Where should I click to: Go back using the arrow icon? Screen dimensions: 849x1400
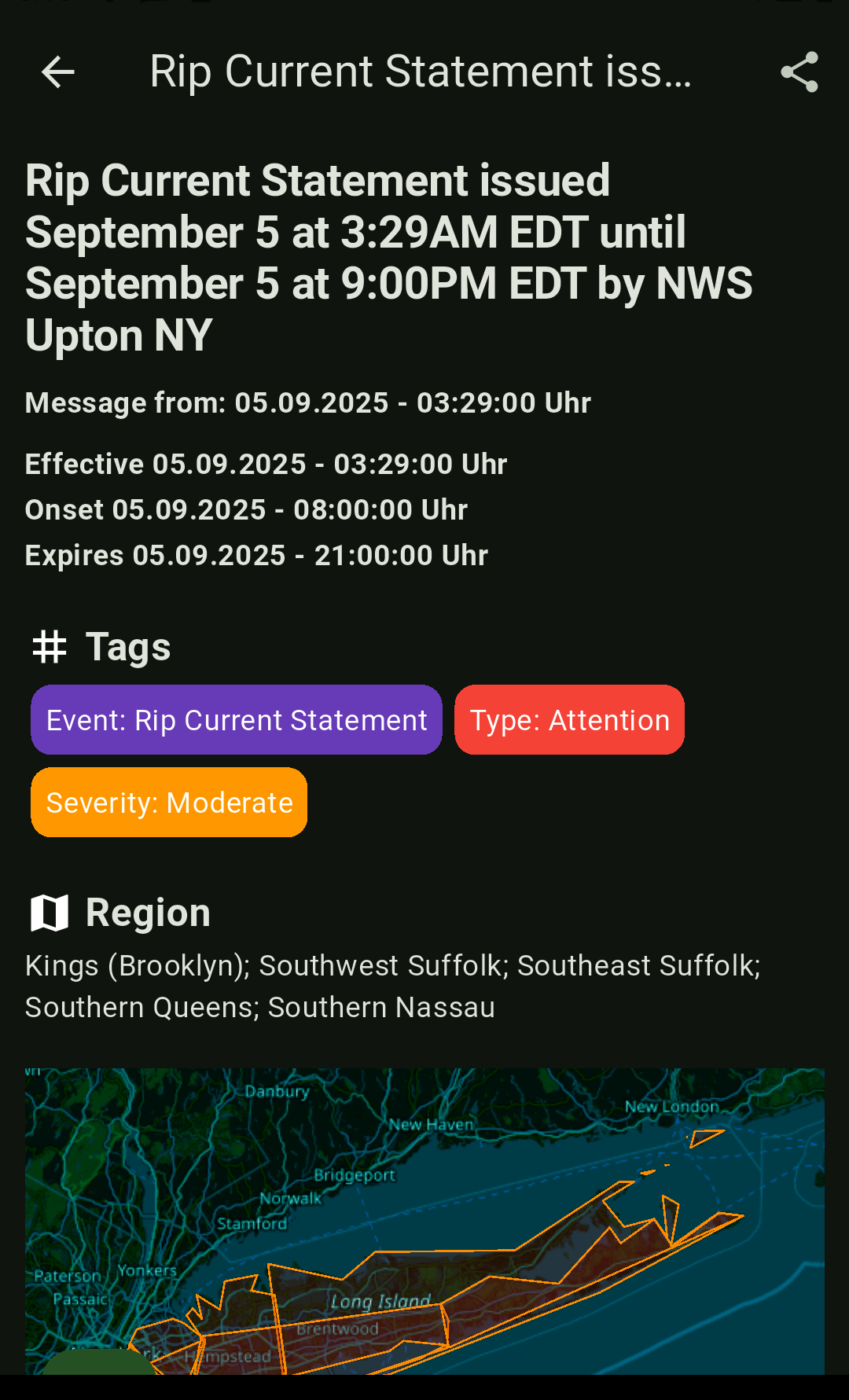(57, 72)
